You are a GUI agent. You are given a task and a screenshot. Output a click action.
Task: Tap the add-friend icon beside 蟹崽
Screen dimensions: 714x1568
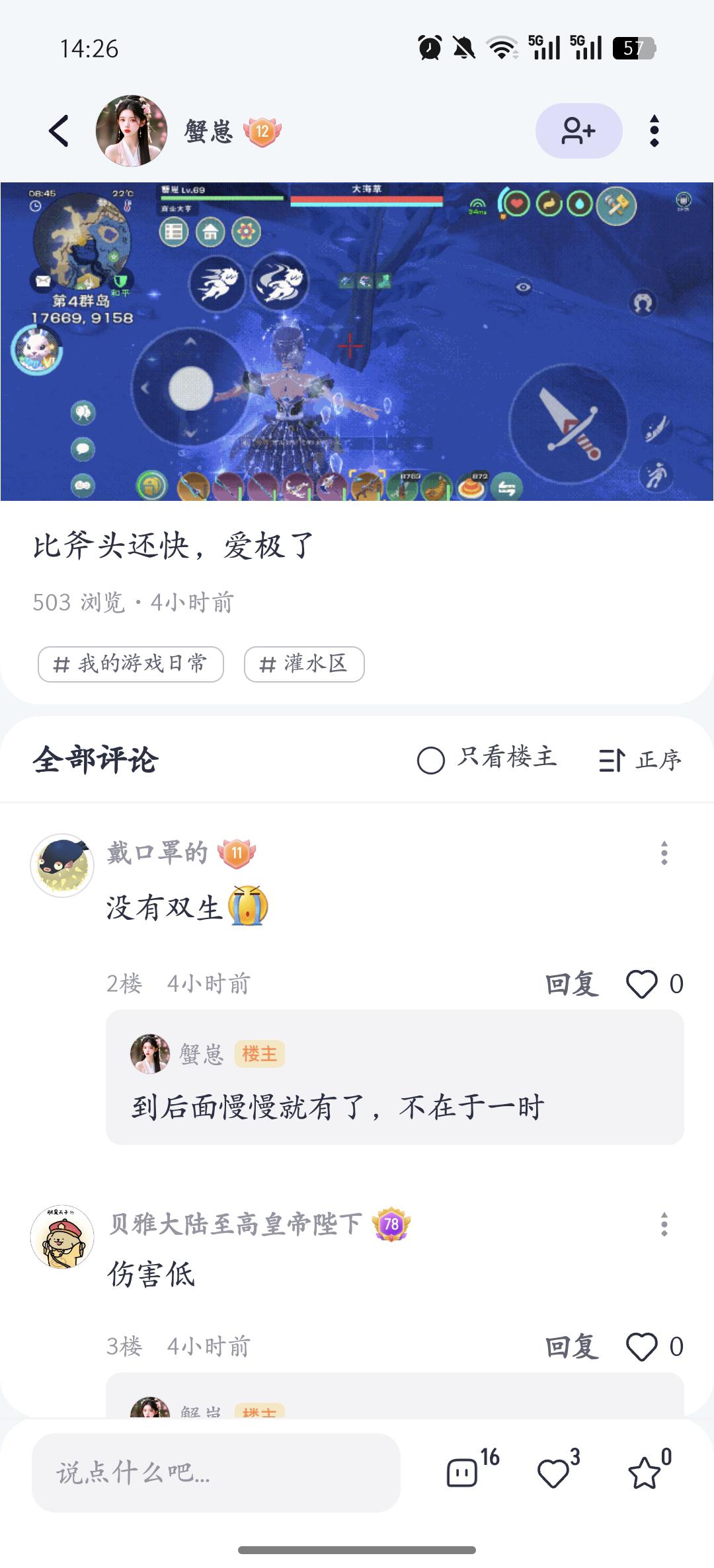pyautogui.click(x=578, y=131)
